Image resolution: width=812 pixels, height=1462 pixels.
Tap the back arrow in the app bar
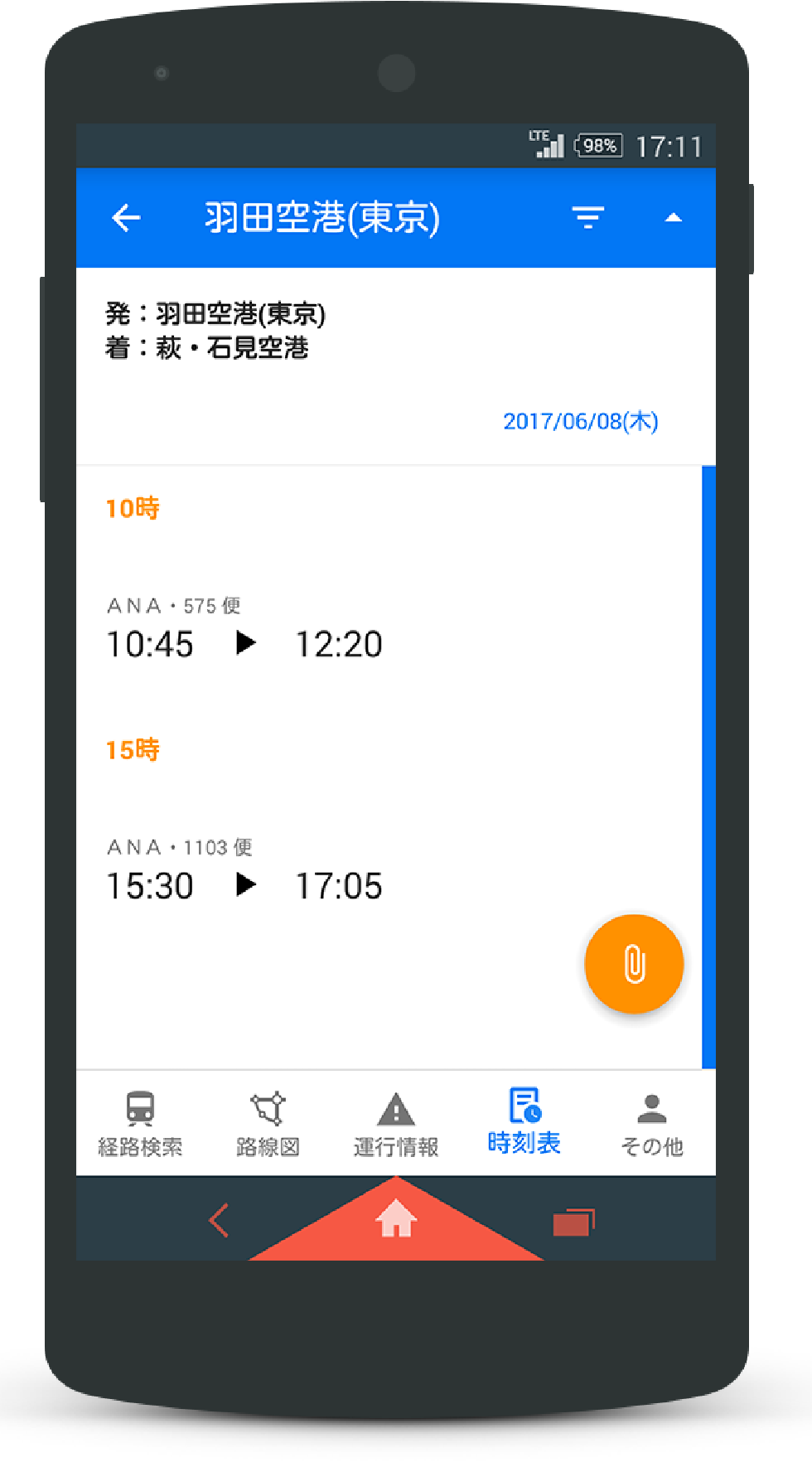click(x=126, y=218)
